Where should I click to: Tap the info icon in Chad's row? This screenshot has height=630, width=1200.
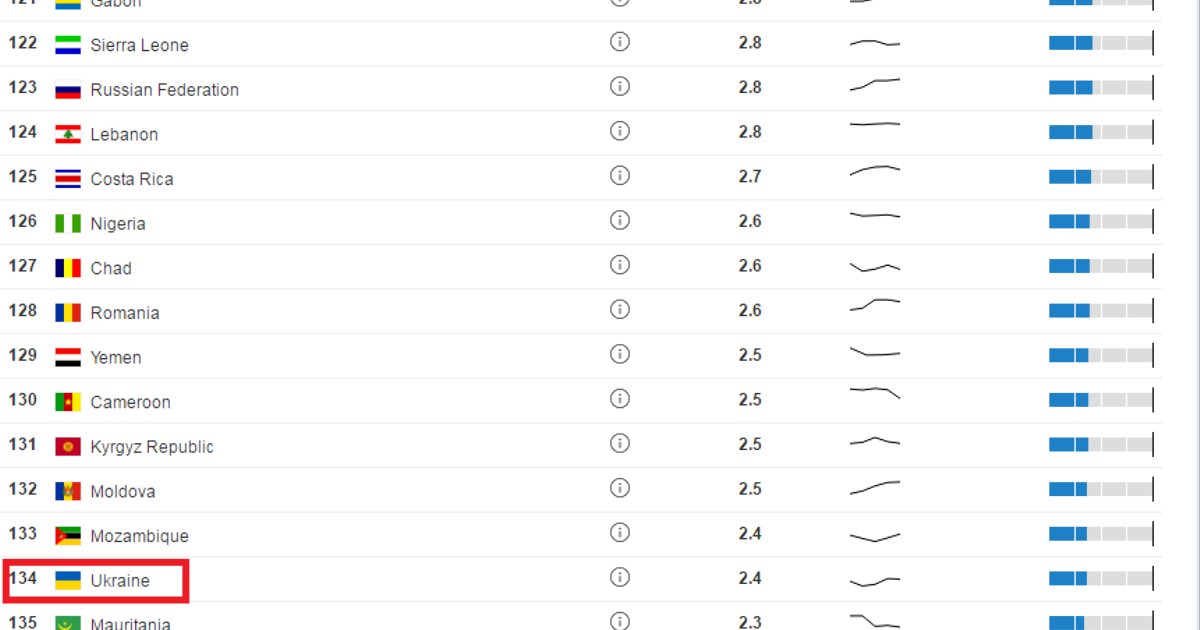[x=620, y=265]
